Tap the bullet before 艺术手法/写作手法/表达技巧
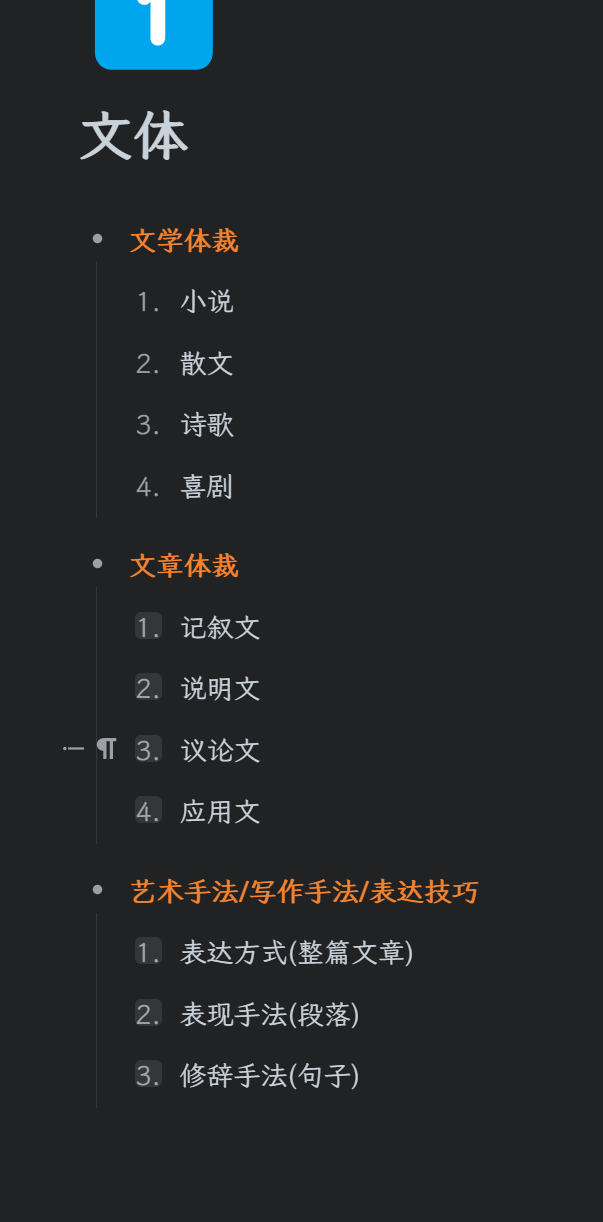This screenshot has width=603, height=1222. pos(97,889)
